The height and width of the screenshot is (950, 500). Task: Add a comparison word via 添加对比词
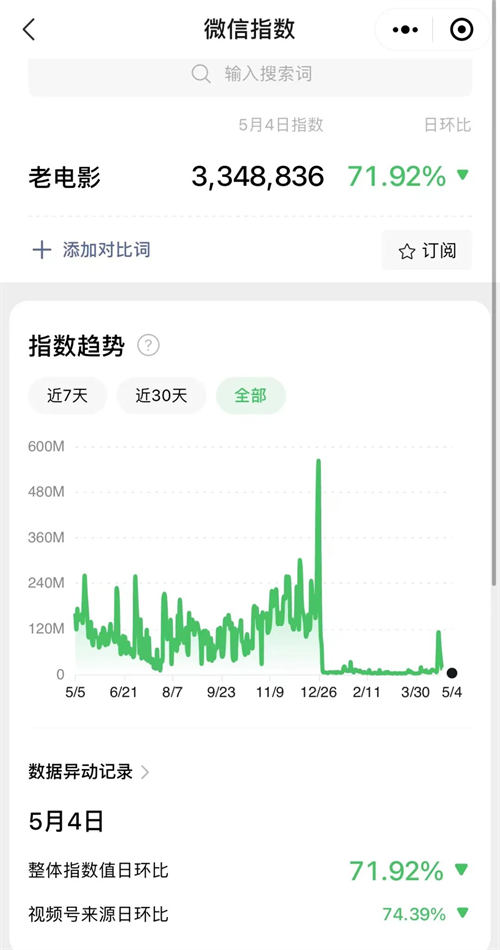click(x=91, y=250)
